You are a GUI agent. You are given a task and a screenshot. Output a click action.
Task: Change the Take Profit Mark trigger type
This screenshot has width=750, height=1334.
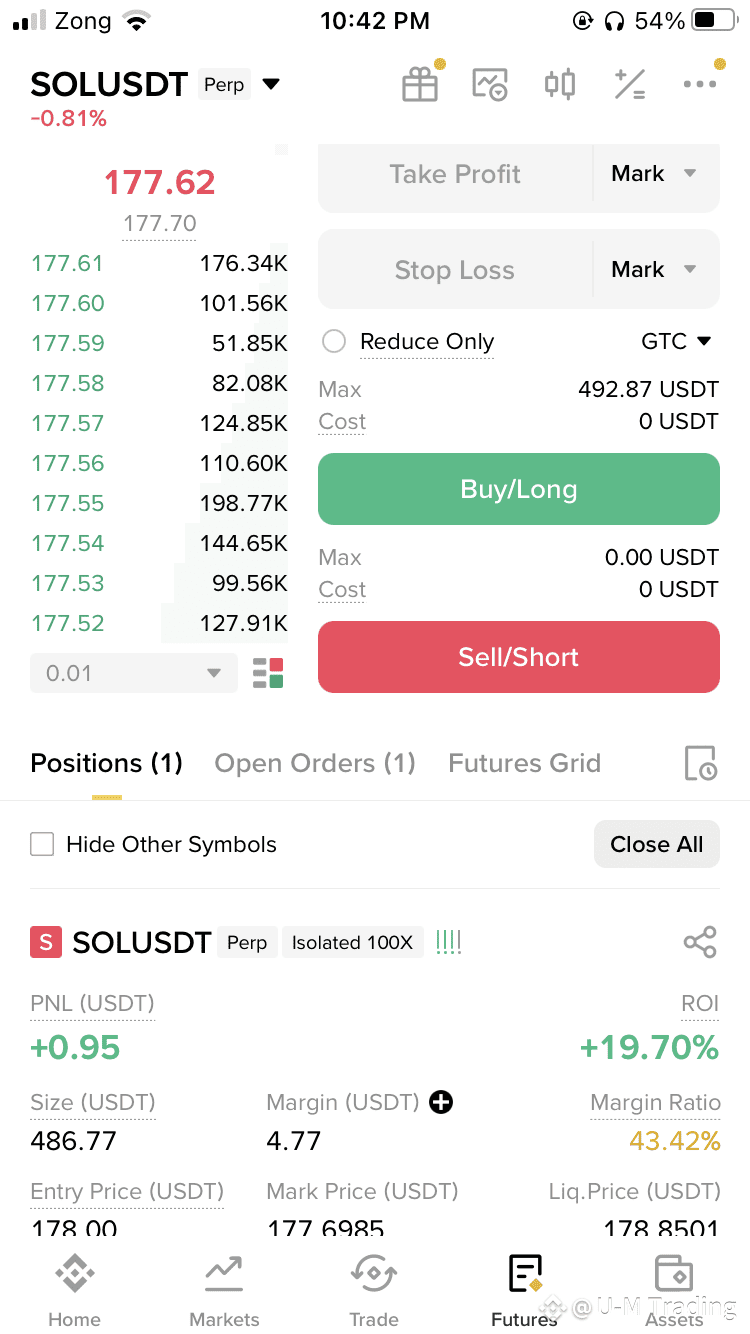point(655,174)
